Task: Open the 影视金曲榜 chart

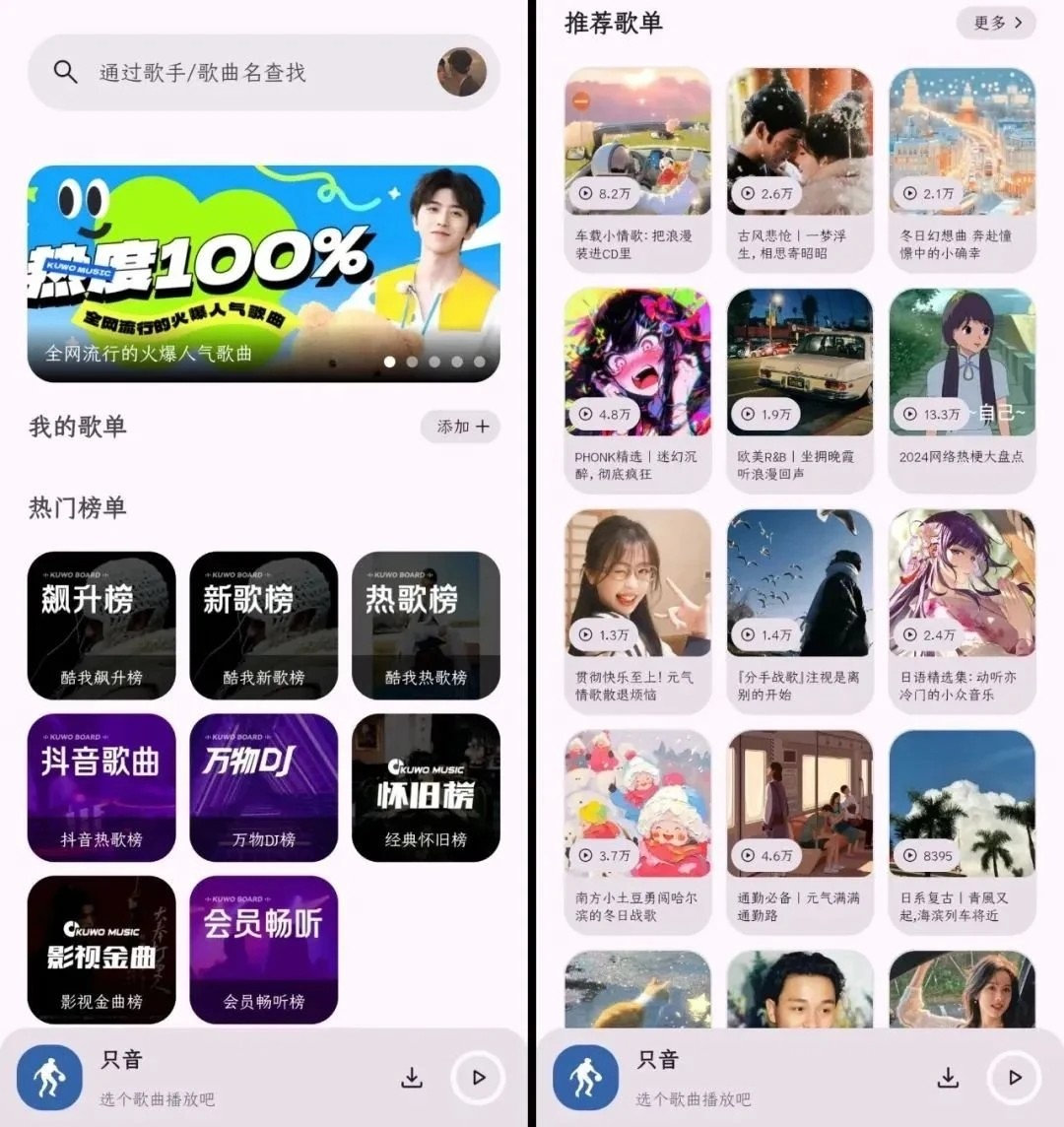Action: coord(101,949)
